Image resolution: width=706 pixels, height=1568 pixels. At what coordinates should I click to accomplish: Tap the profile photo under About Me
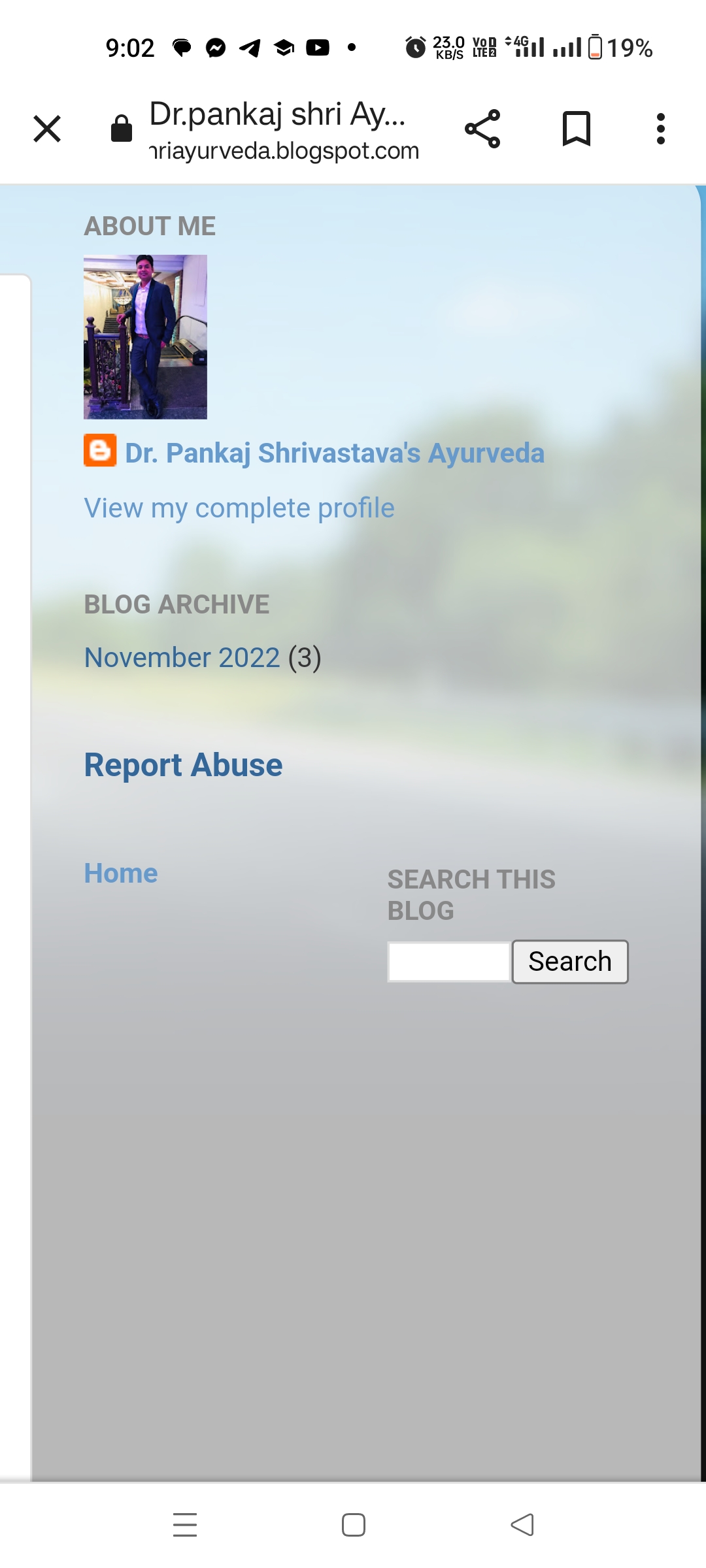click(145, 336)
